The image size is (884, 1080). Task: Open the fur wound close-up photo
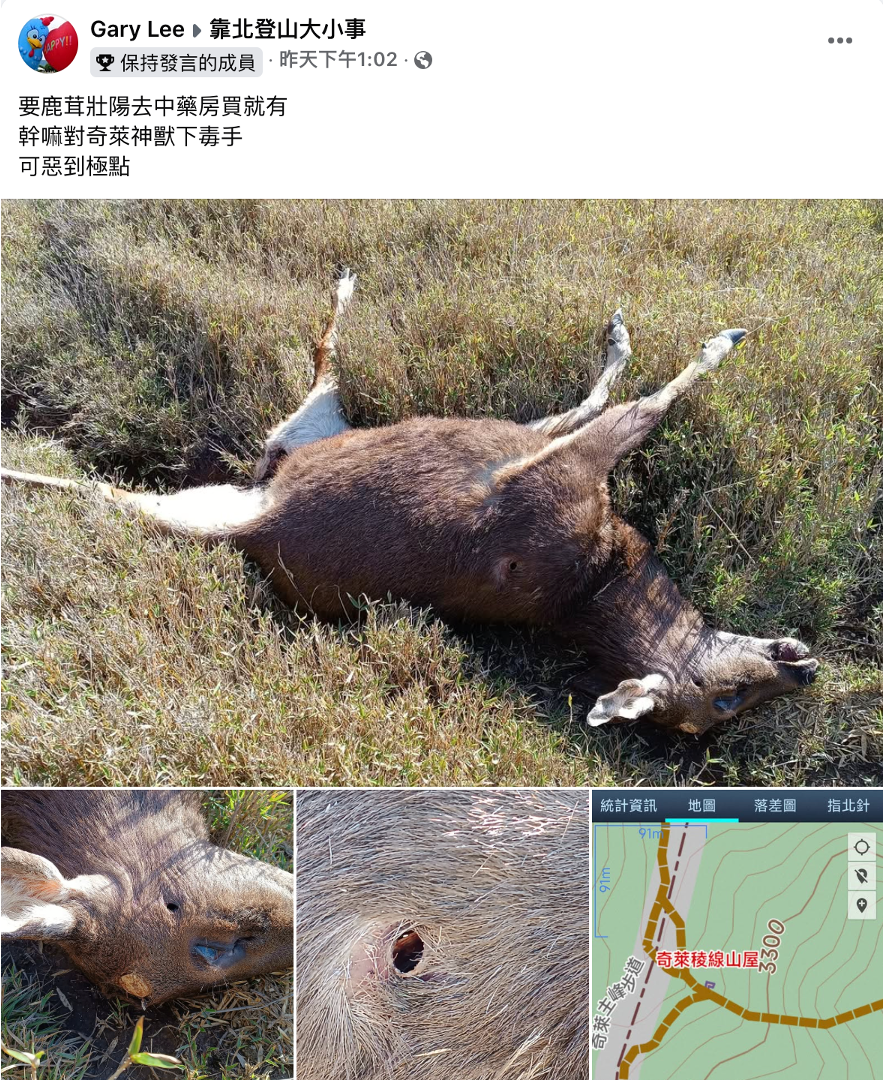click(x=442, y=934)
